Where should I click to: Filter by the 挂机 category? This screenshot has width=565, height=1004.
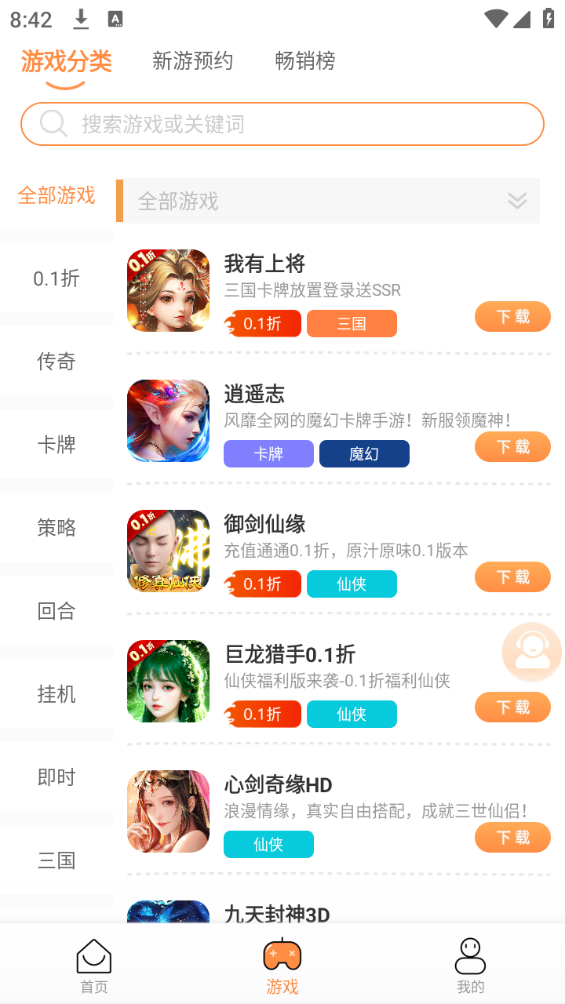point(56,695)
